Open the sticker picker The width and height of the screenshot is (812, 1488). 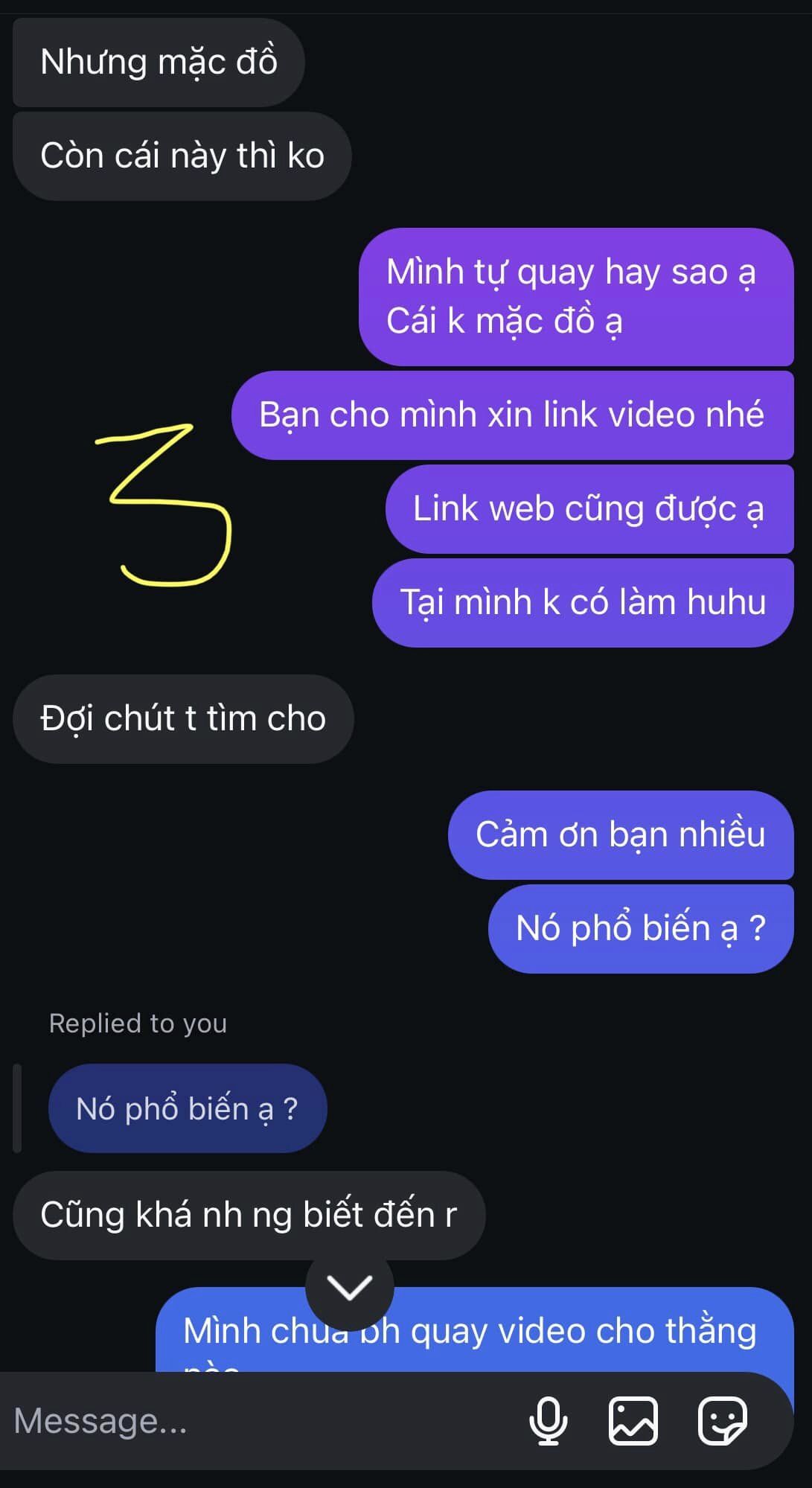point(721,1420)
